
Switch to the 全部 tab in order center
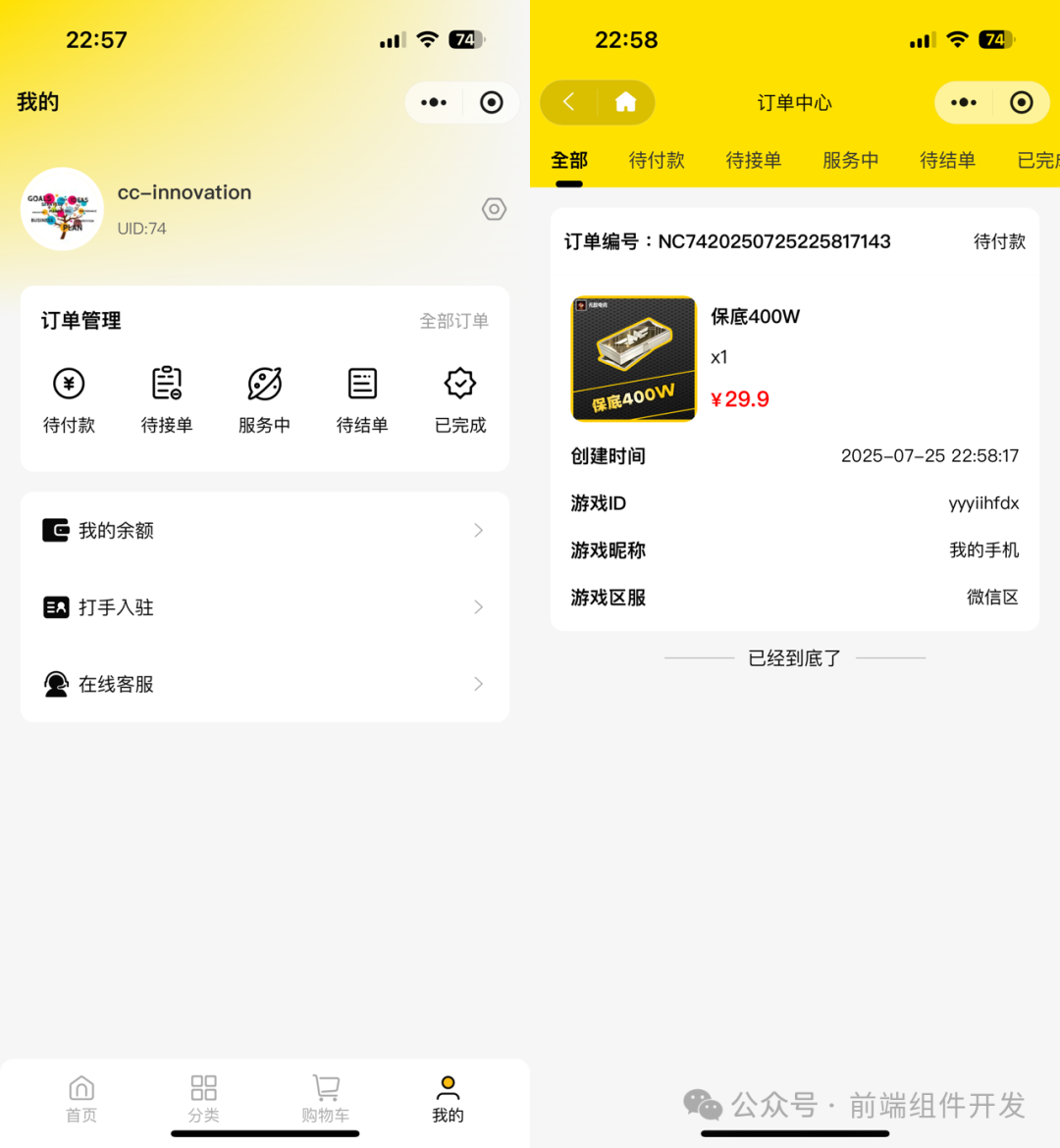coord(569,160)
